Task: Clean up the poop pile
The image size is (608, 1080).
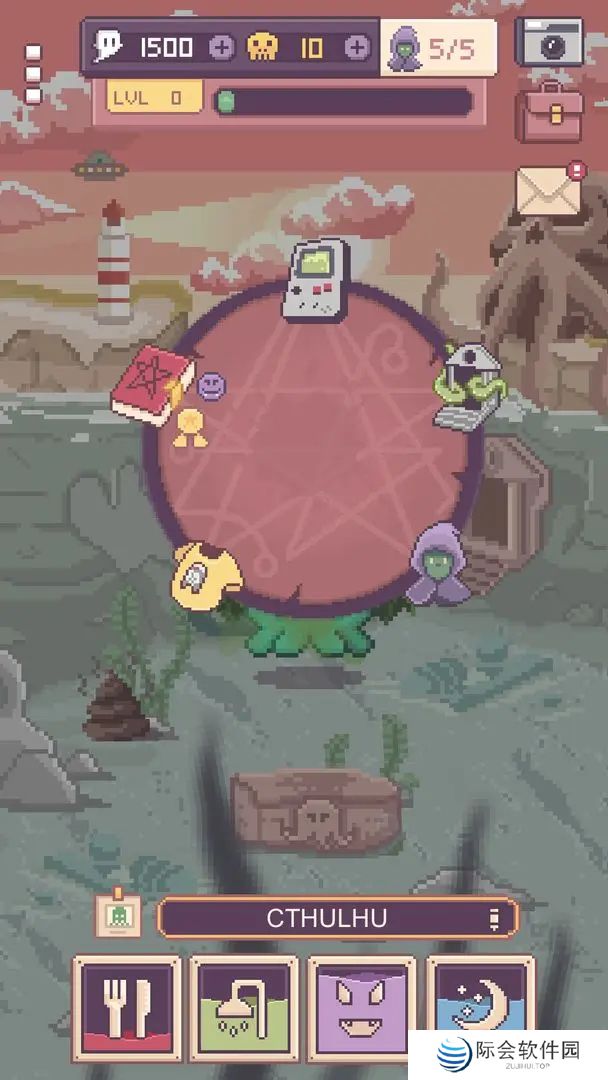Action: coord(116,707)
